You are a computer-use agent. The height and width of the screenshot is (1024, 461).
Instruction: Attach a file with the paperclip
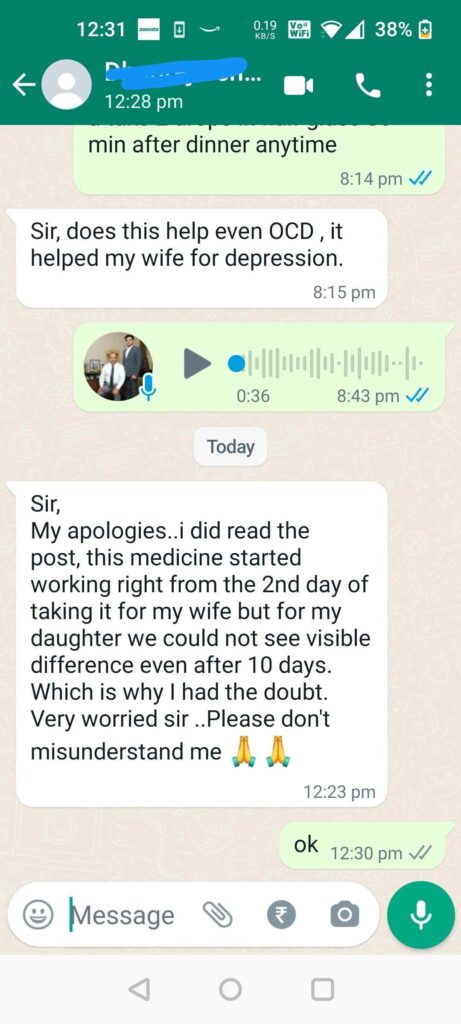point(218,916)
